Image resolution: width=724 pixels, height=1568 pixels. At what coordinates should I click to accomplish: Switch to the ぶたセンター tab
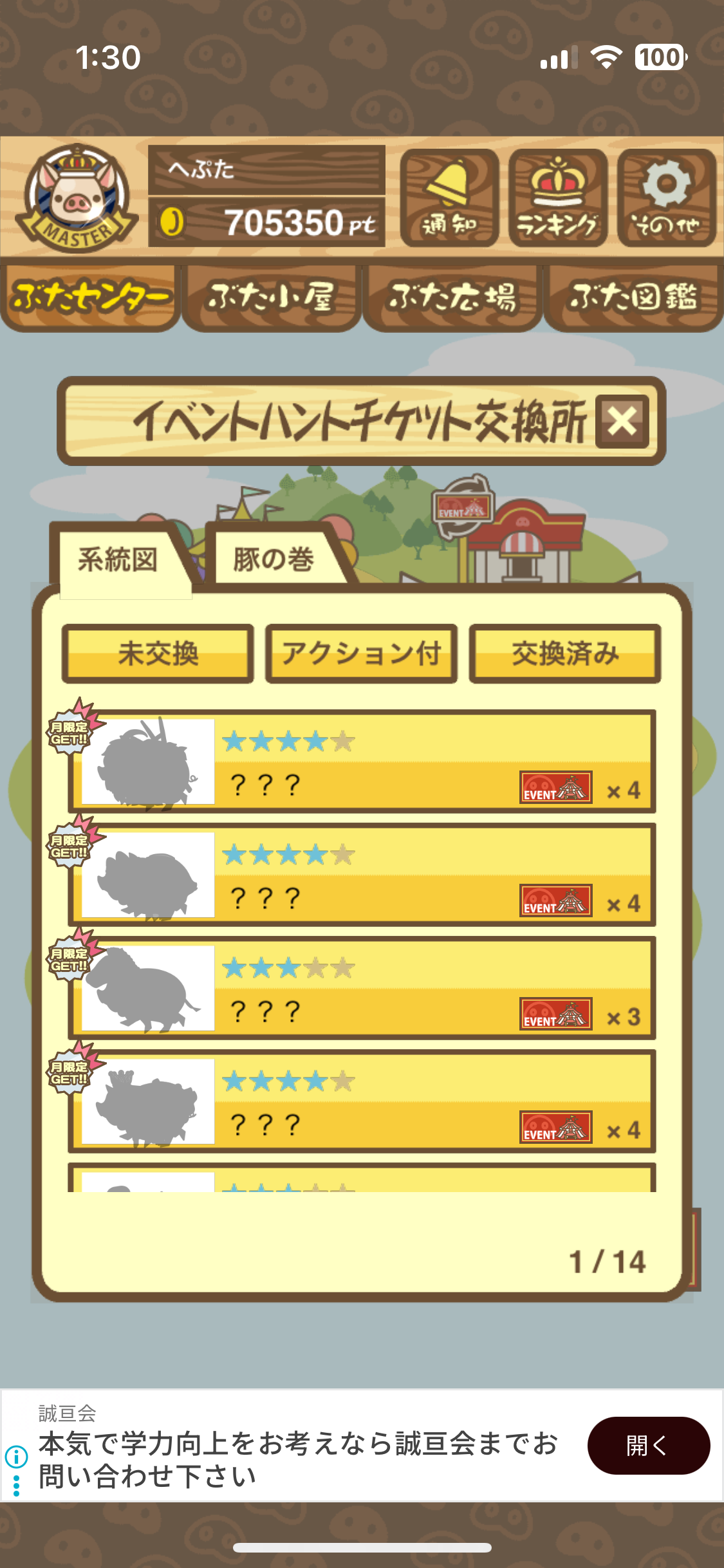pos(90,297)
